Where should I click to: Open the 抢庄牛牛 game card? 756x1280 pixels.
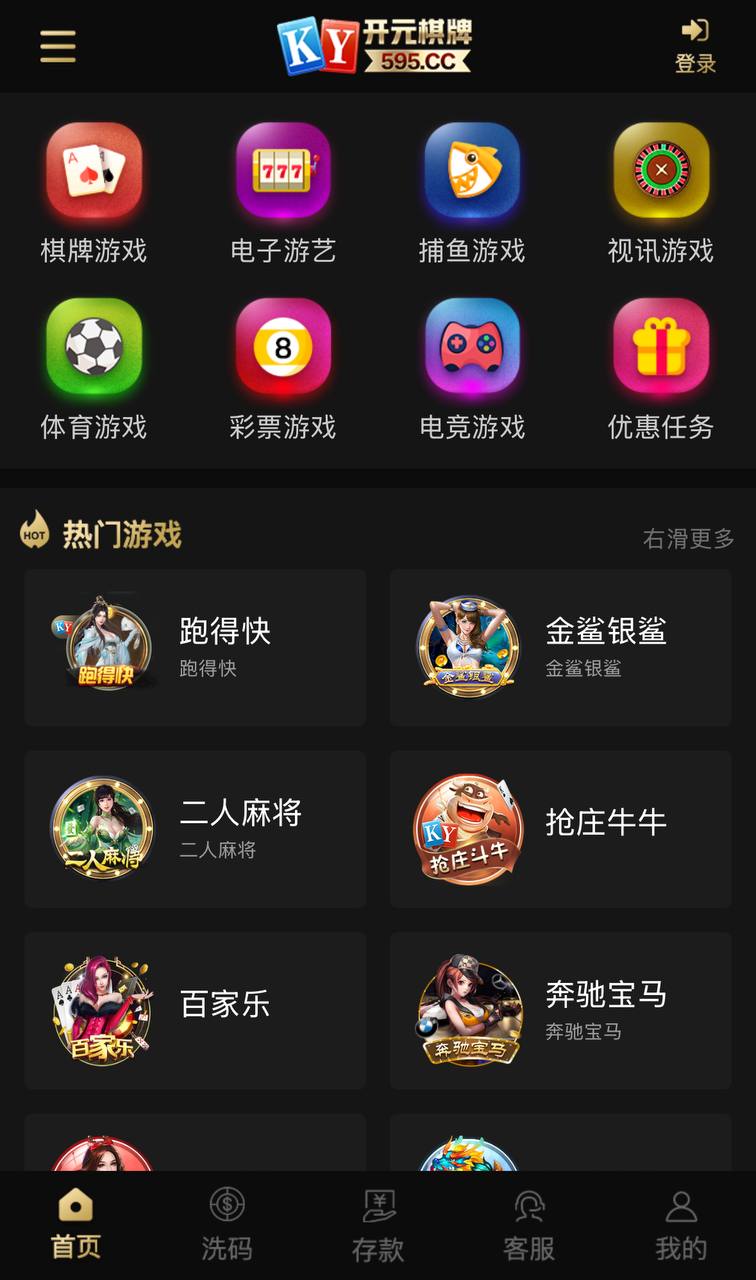[x=560, y=829]
